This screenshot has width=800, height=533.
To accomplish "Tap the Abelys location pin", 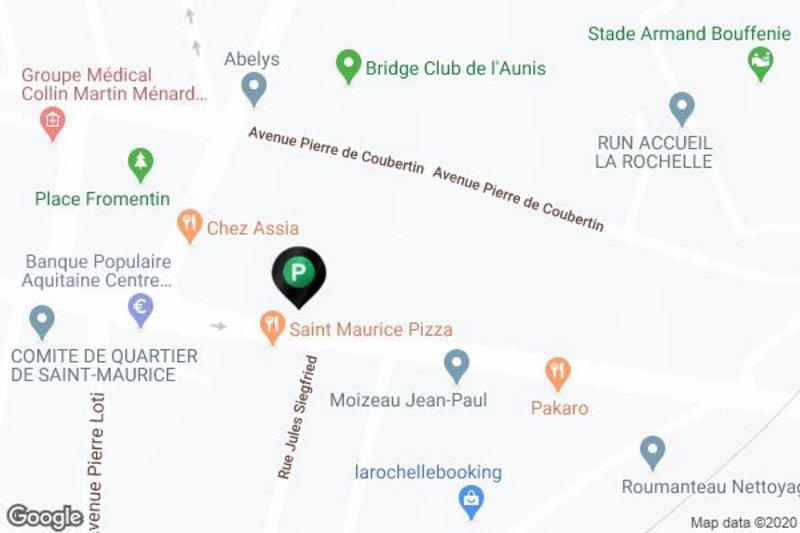I will point(254,90).
